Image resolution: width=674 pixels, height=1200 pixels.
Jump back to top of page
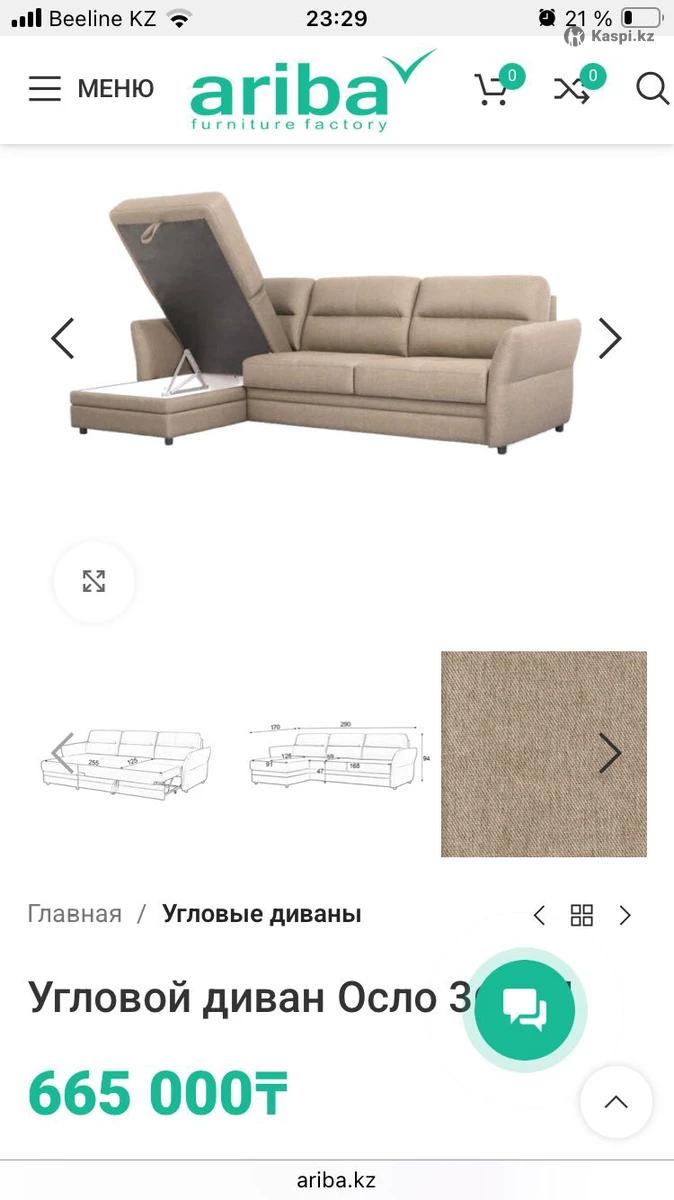tap(616, 1102)
